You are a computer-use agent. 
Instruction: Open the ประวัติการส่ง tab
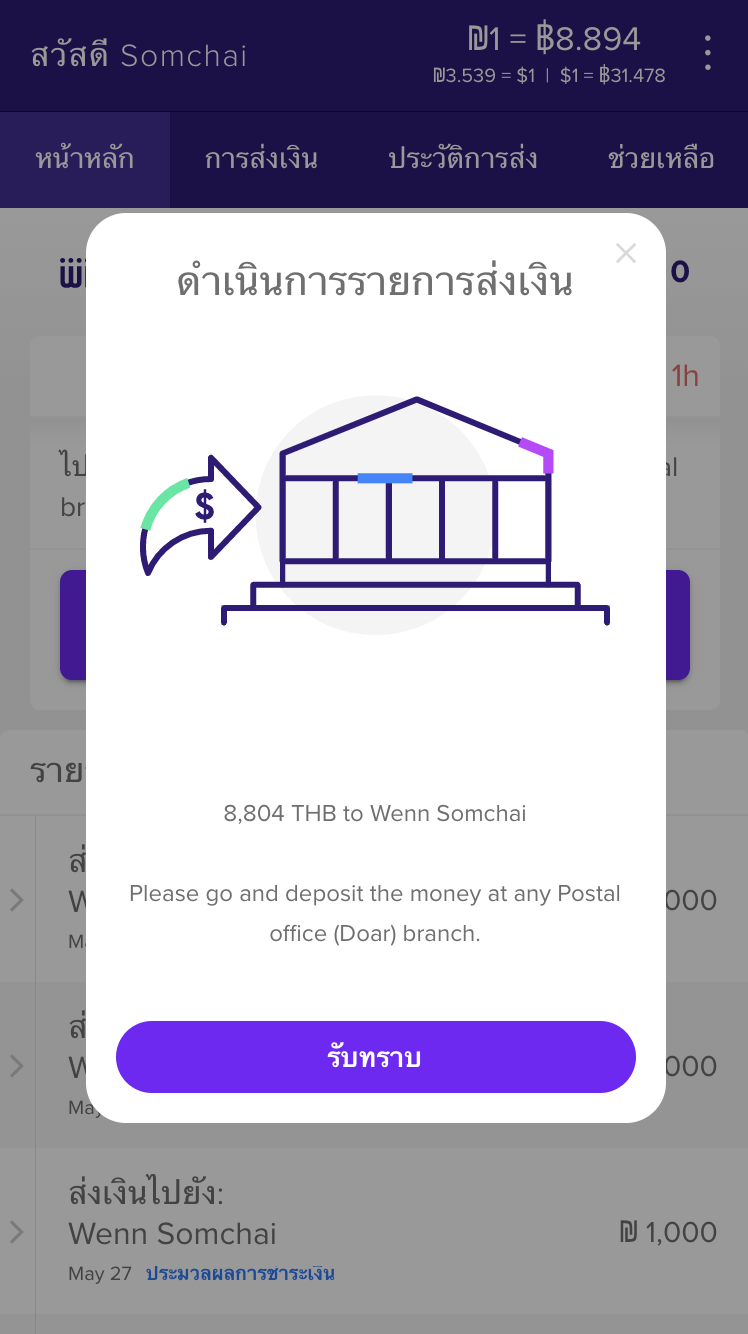click(x=463, y=159)
